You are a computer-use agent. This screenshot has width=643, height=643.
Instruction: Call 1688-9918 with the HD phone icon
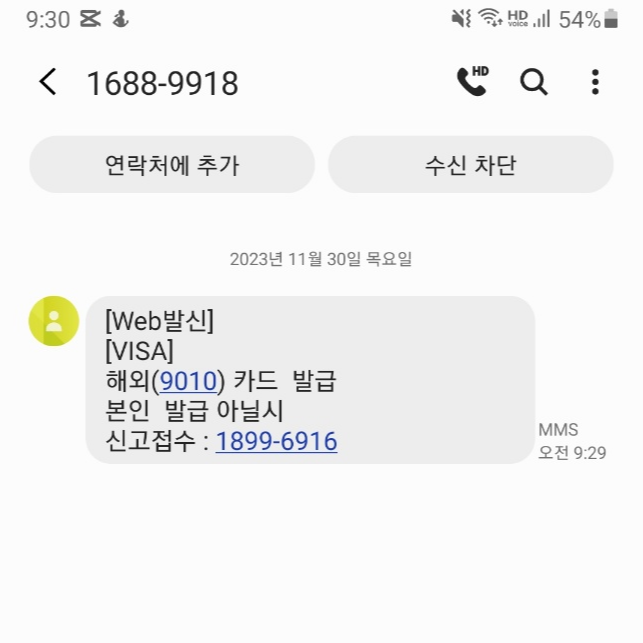[x=473, y=81]
